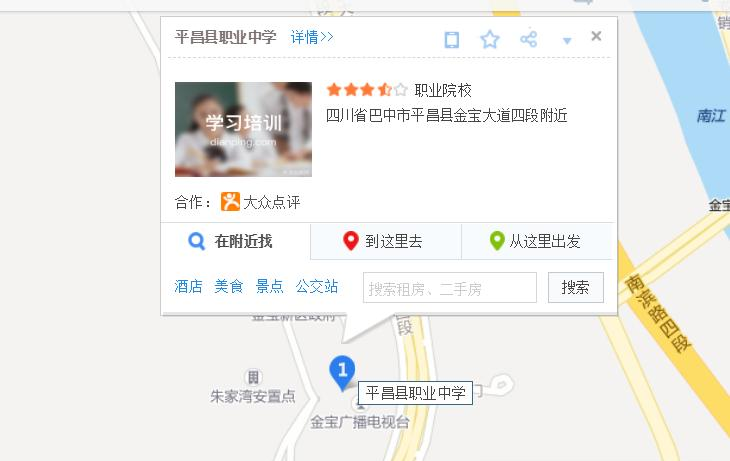The image size is (730, 461).
Task: Search nearby 景点
Action: [269, 286]
